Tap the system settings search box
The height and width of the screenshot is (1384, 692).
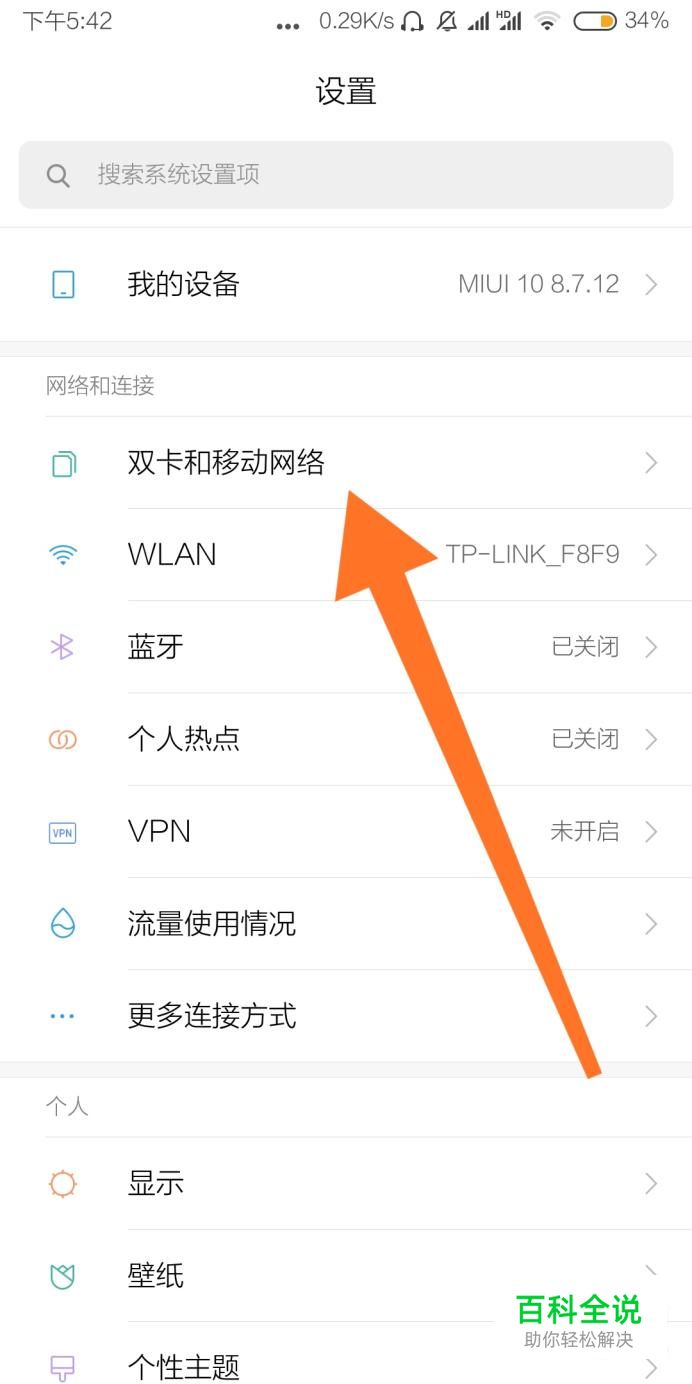pos(346,175)
